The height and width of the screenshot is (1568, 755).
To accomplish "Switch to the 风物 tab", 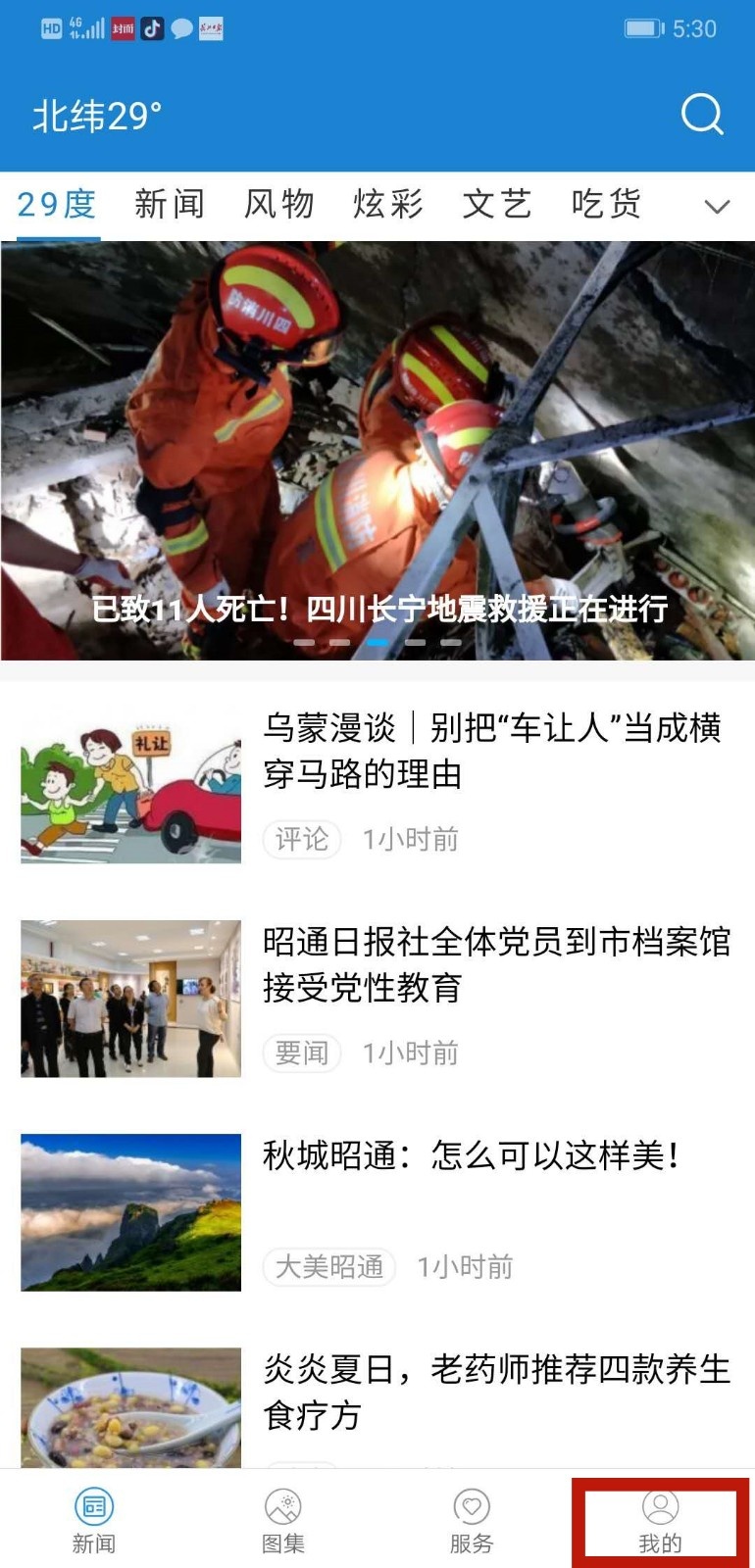I will coord(279,204).
